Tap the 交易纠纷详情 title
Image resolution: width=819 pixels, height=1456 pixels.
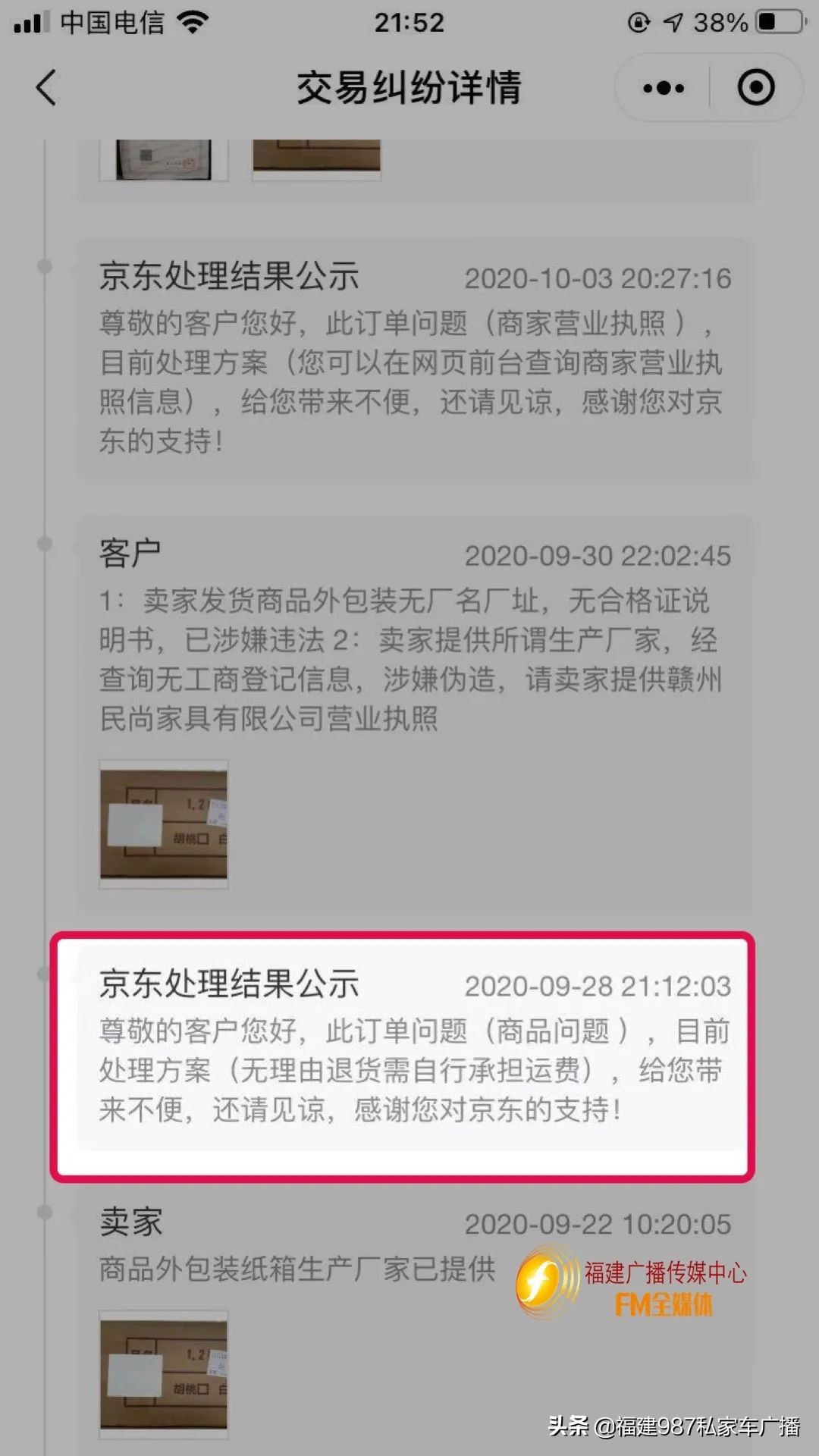point(409,88)
